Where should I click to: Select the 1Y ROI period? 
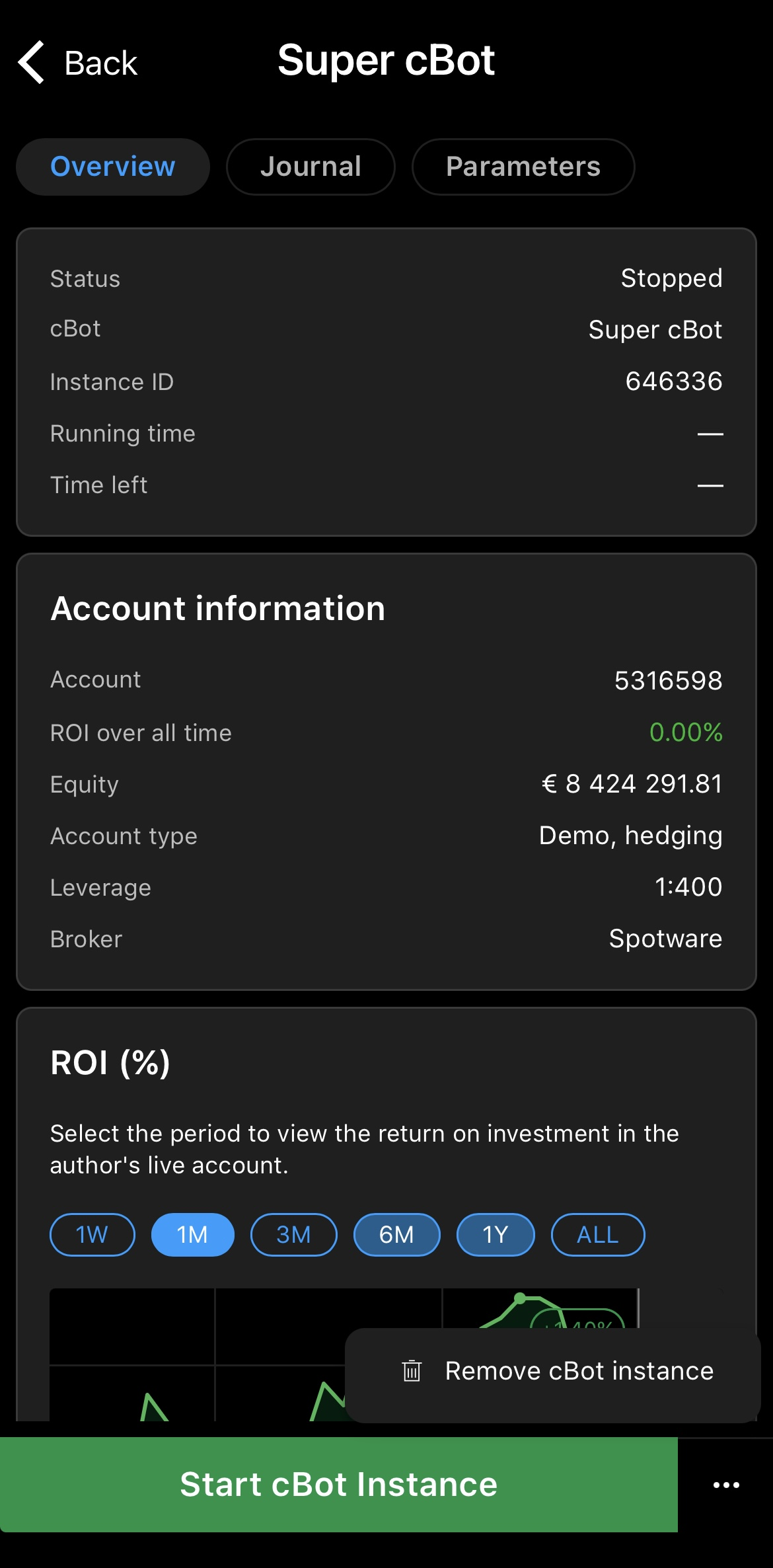tap(496, 1234)
